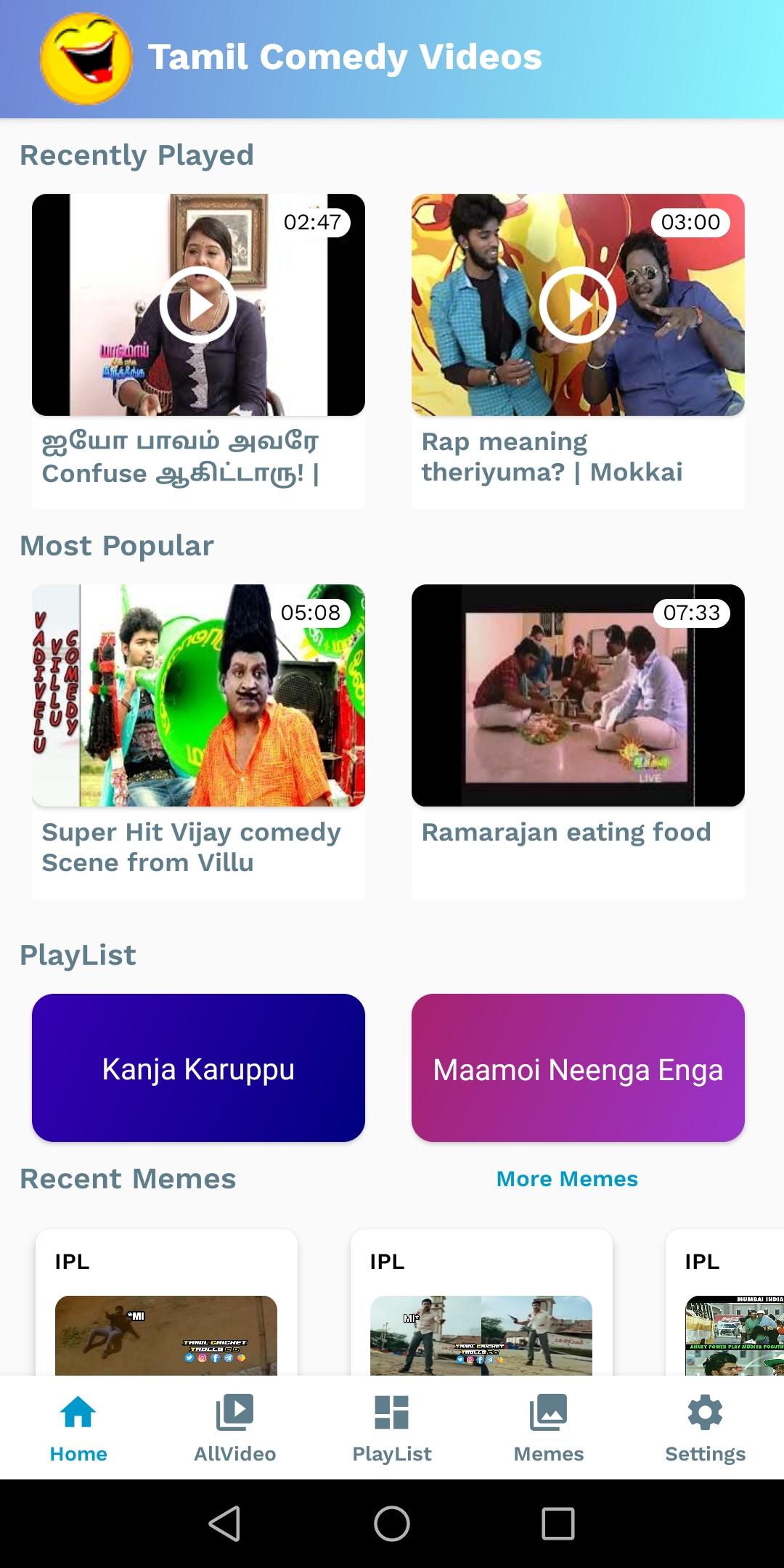784x1568 pixels.
Task: Open the Settings tab
Action: [706, 1427]
